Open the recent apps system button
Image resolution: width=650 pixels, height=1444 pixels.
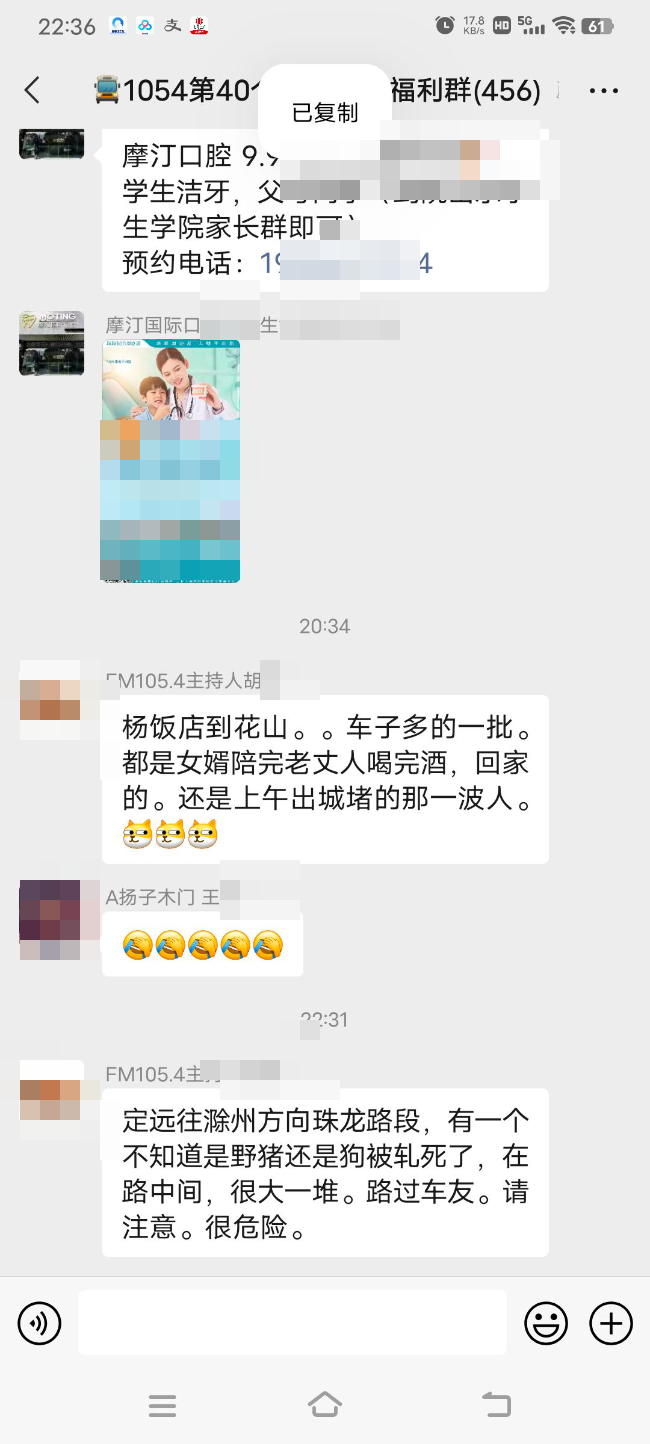[162, 1405]
